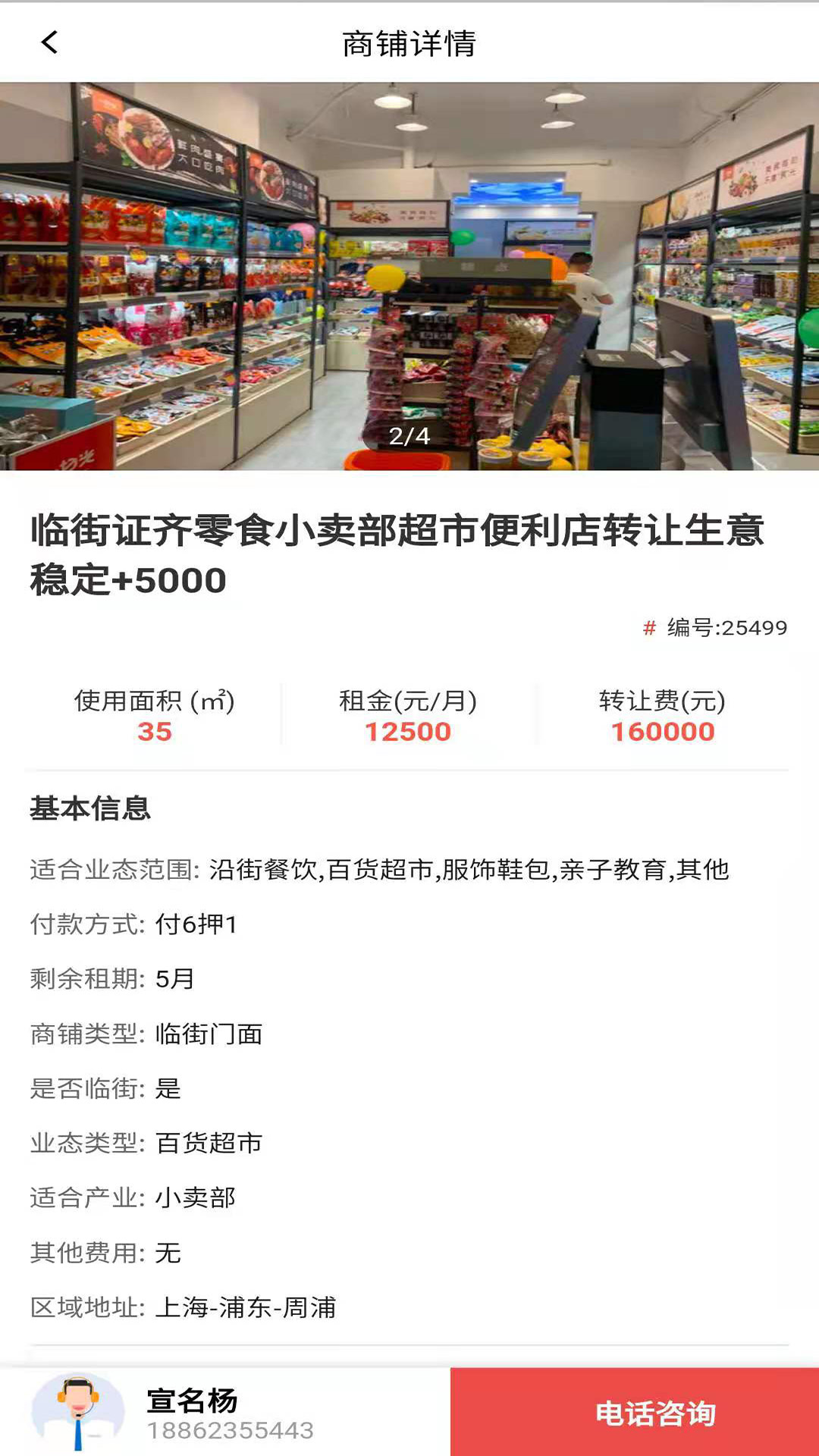Select the 商铺详情 title bar
The image size is (819, 1456).
(x=409, y=44)
